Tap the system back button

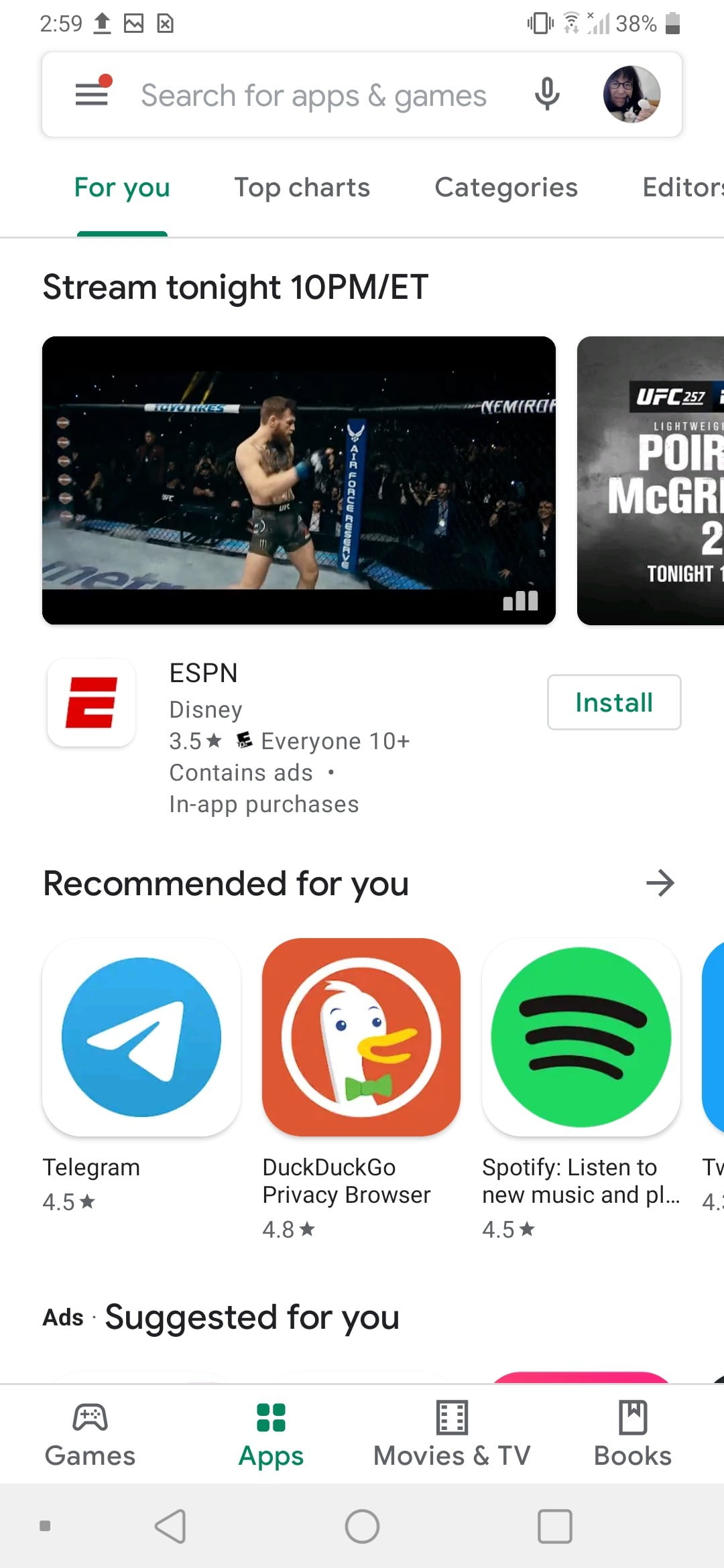point(170,1526)
